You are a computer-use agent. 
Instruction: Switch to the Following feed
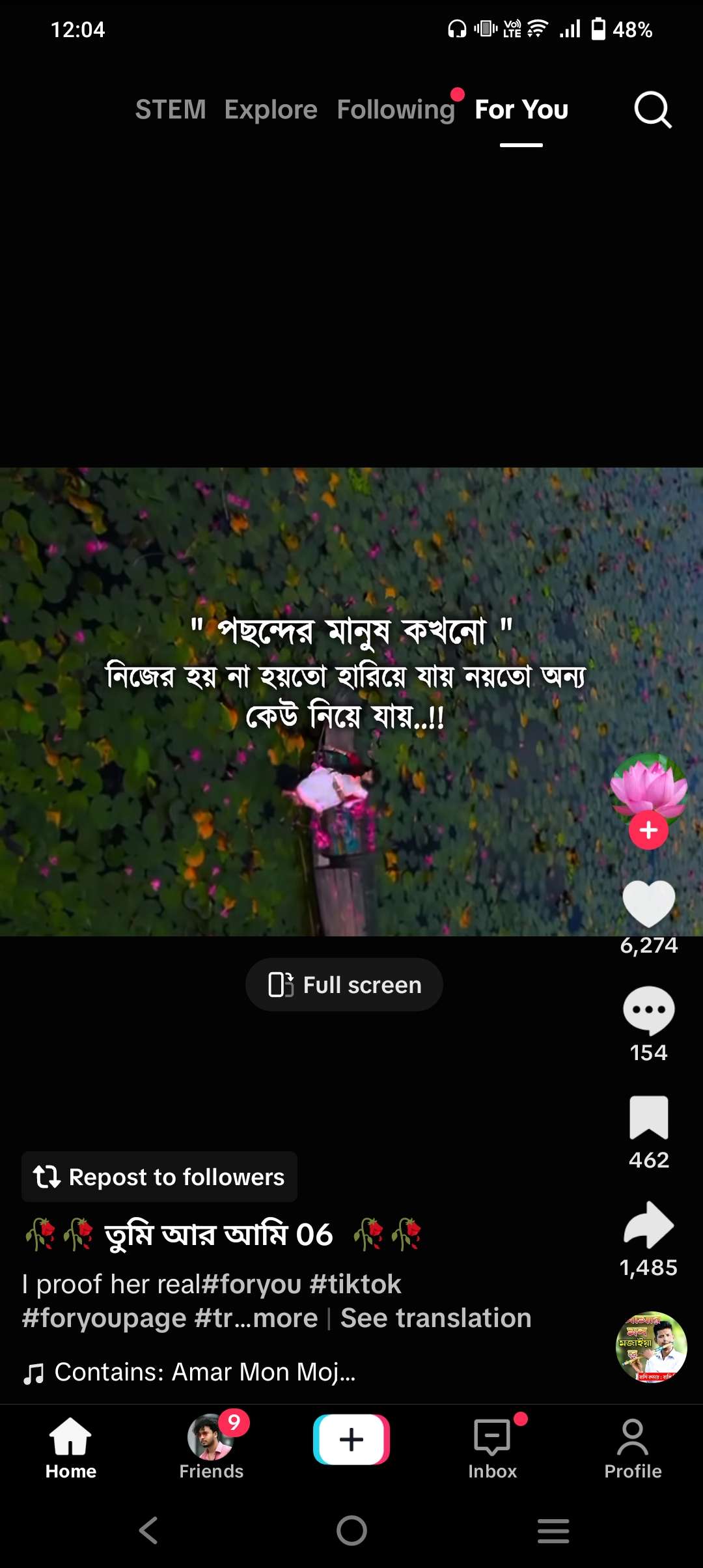[396, 109]
